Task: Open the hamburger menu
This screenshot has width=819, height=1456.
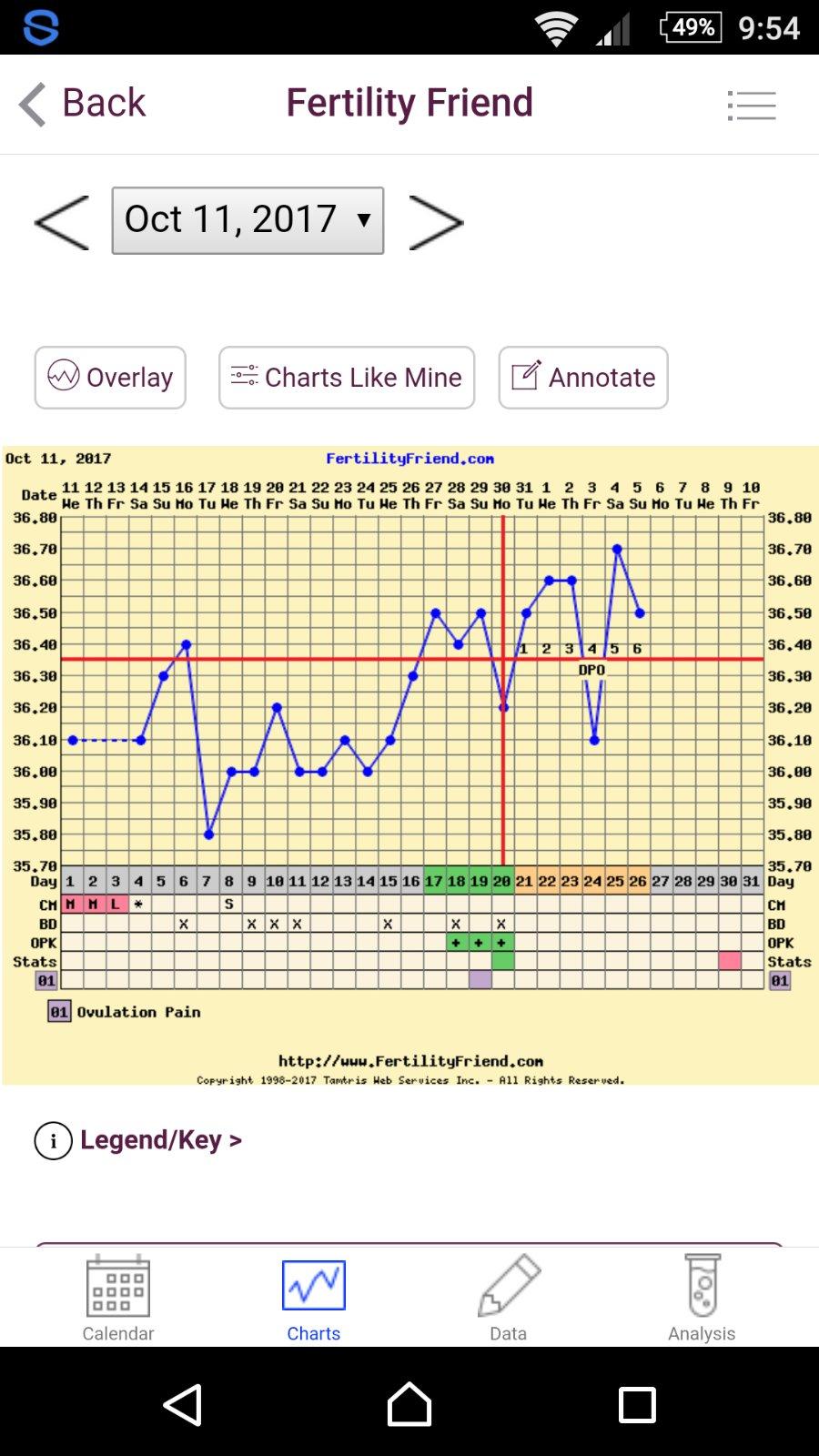Action: point(752,106)
